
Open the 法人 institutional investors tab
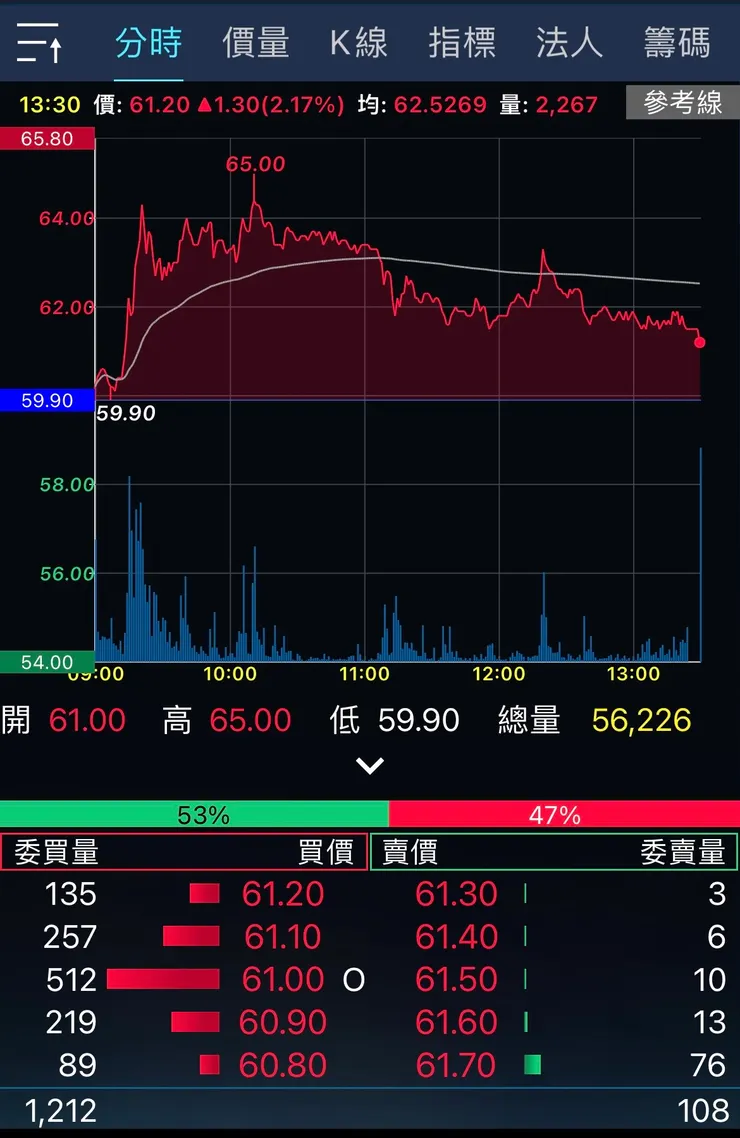pos(568,42)
